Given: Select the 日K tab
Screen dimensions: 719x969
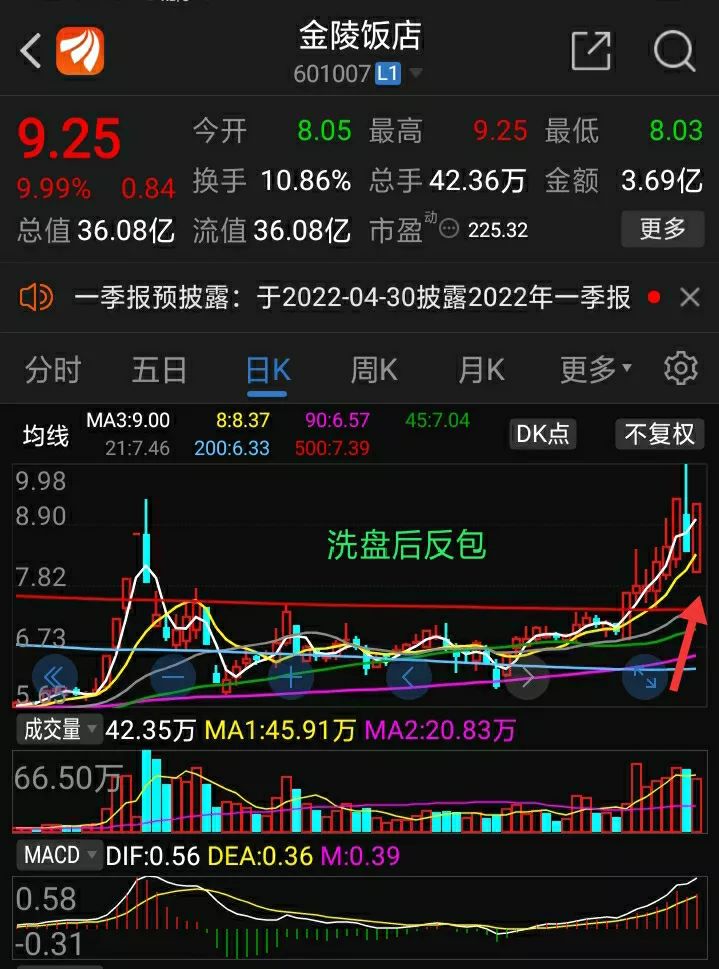Looking at the screenshot, I should (x=268, y=370).
